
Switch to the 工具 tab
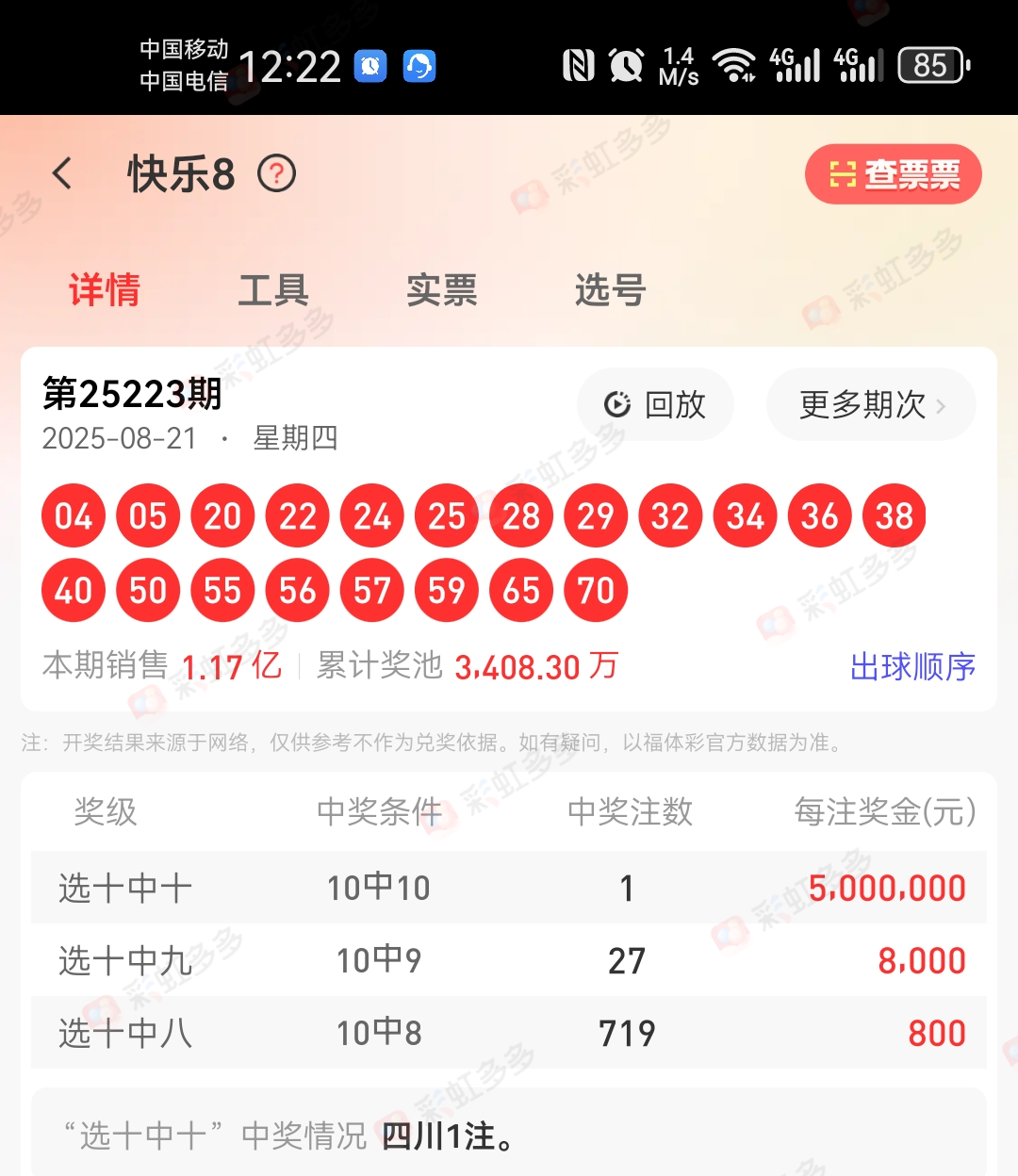(x=273, y=290)
